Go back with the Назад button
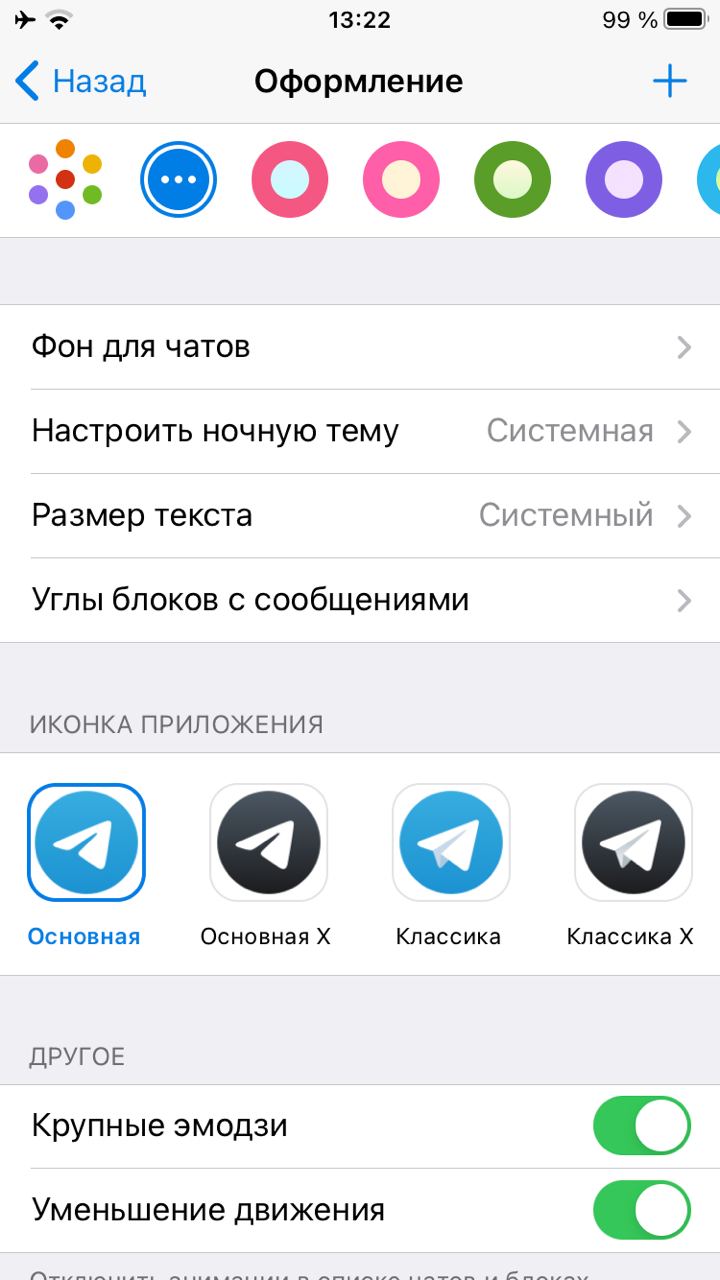The image size is (720, 1280). click(x=82, y=81)
